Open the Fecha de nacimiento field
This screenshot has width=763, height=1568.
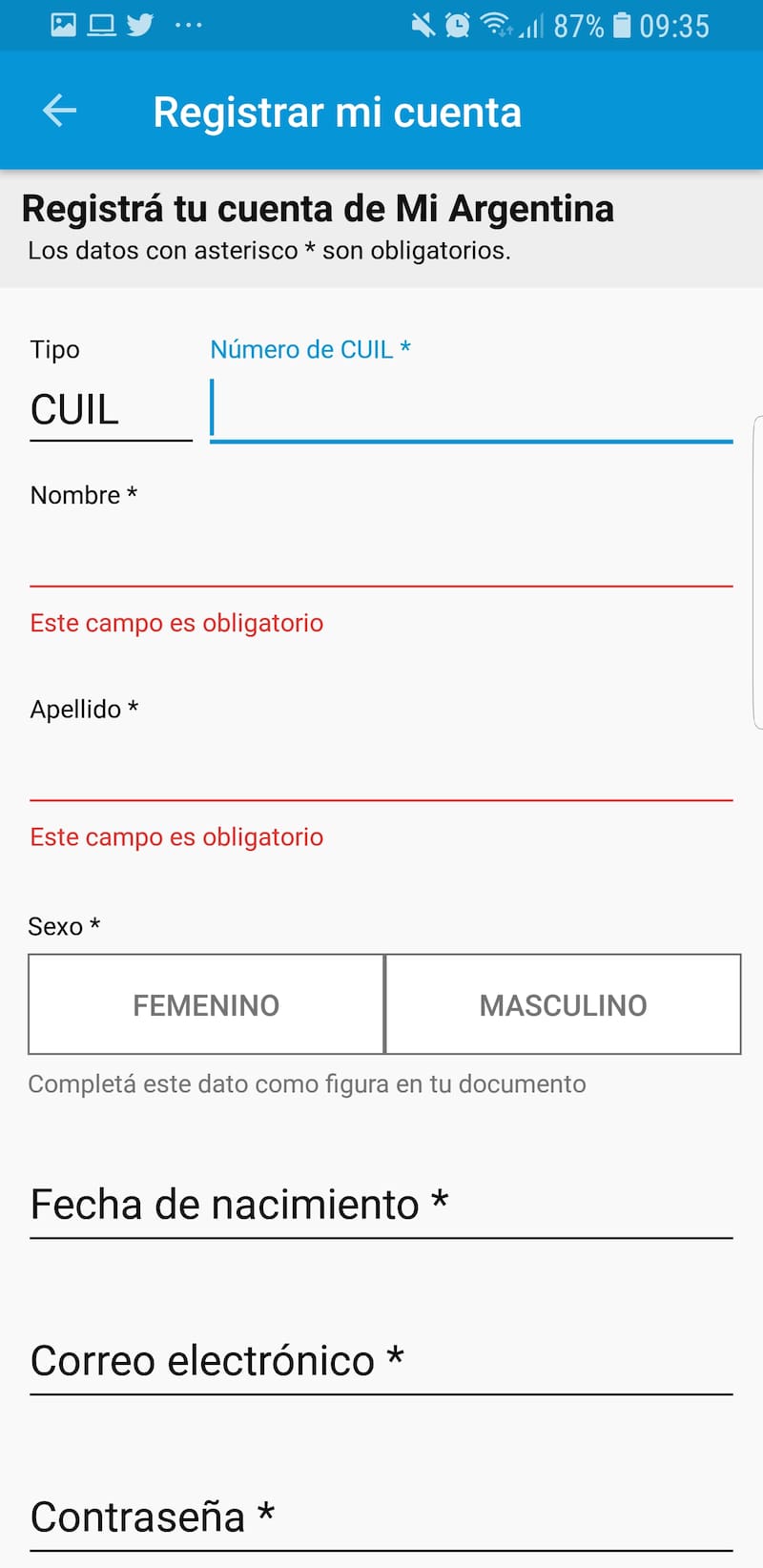pyautogui.click(x=381, y=1205)
